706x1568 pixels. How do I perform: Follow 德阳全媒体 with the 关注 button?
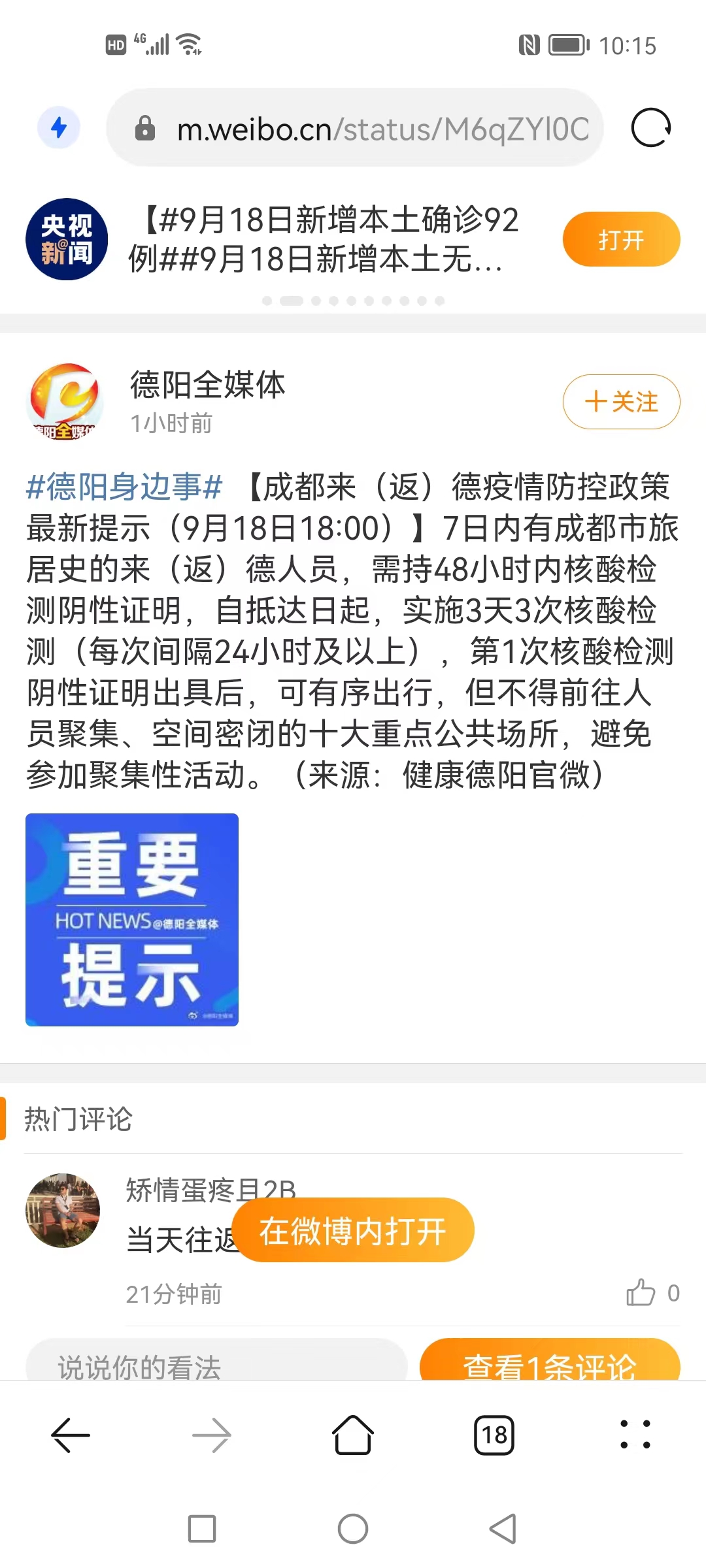621,402
